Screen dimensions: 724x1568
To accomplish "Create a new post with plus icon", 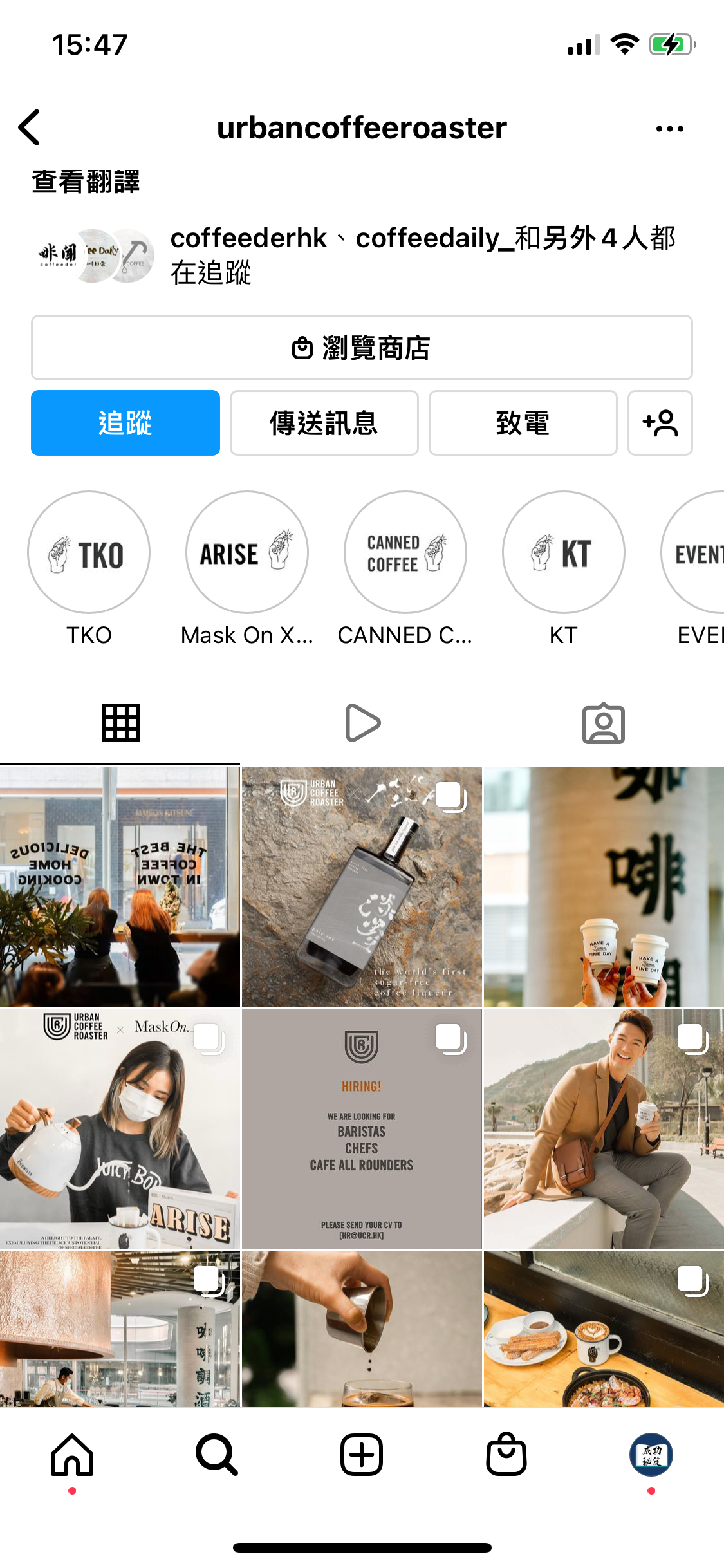I will (362, 1455).
